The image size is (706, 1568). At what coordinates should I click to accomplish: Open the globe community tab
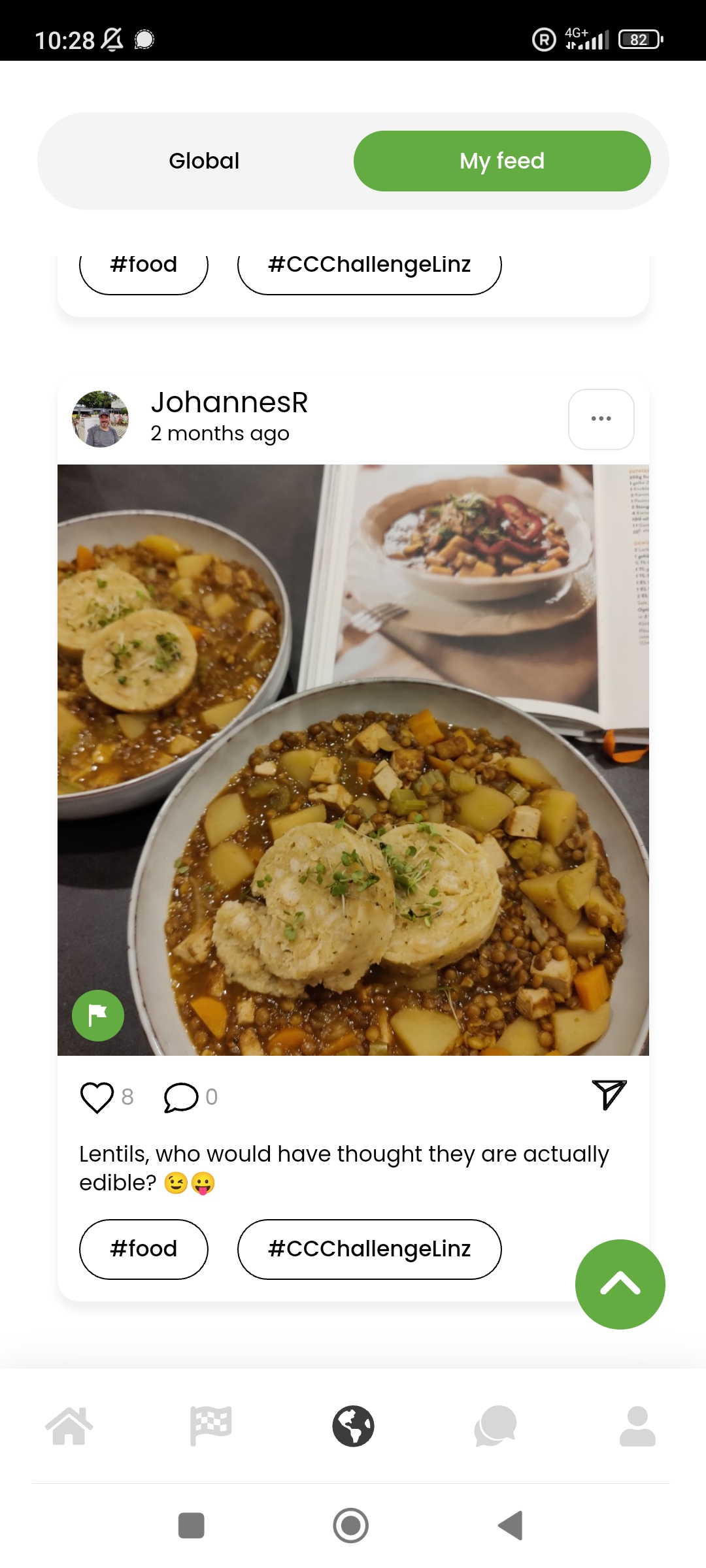click(353, 1426)
